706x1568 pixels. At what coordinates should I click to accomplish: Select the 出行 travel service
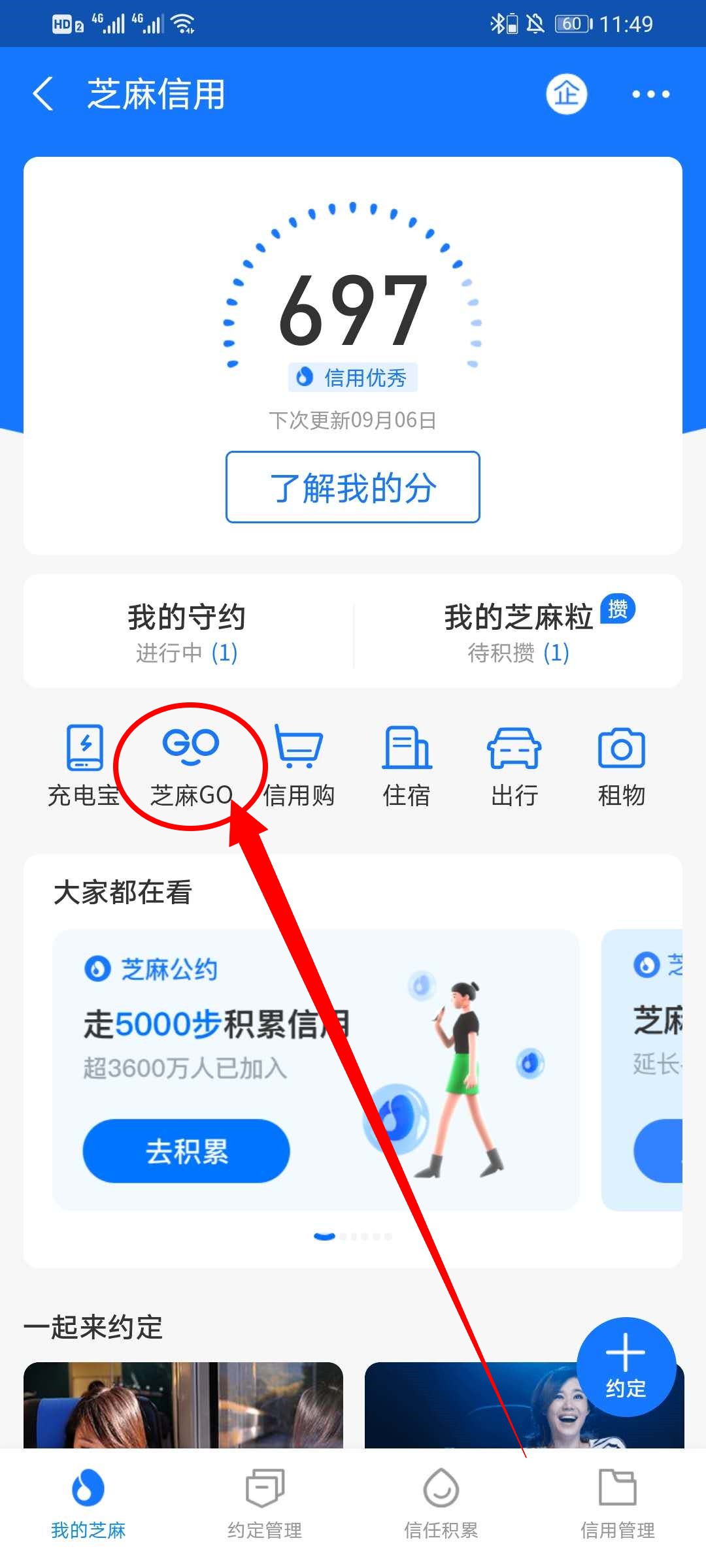point(514,766)
